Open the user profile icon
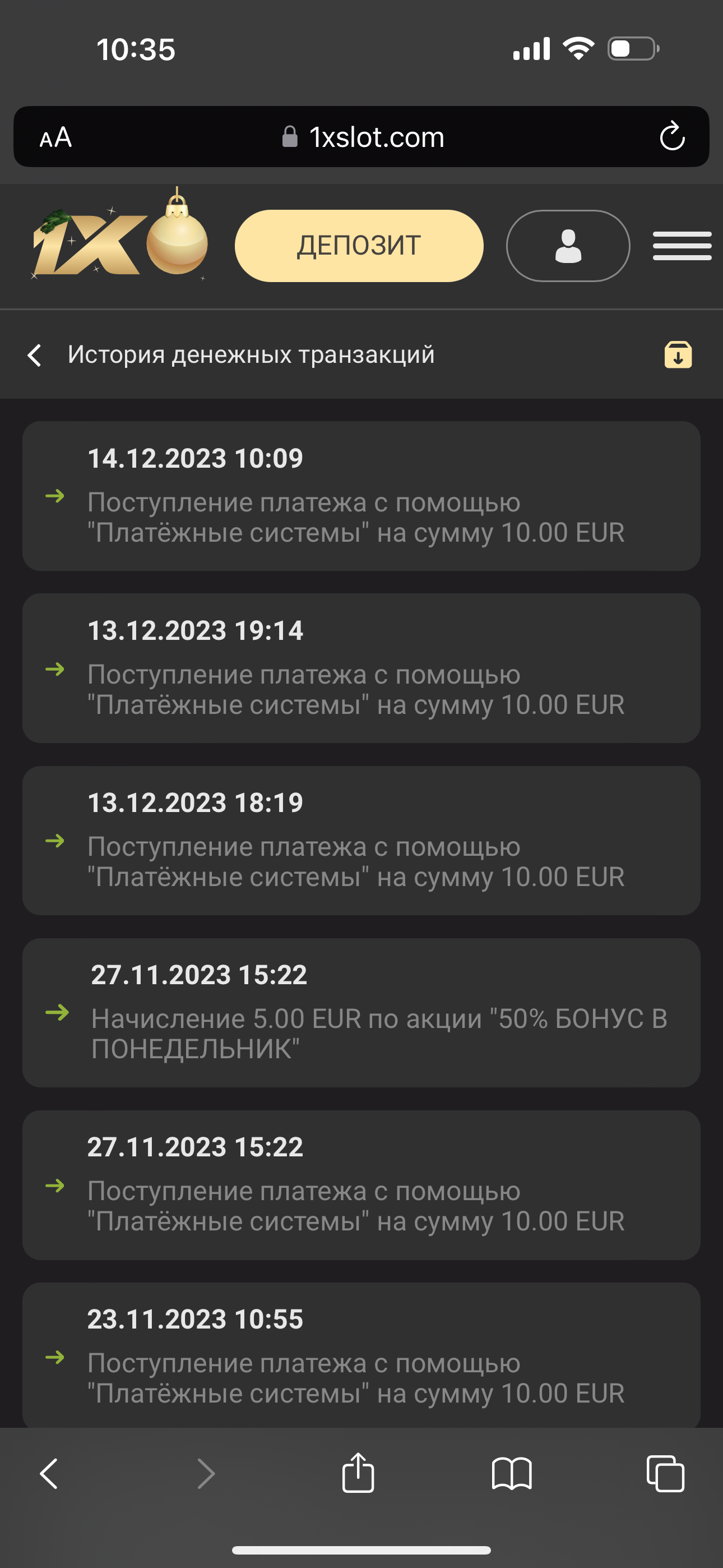This screenshot has width=723, height=1568. coord(568,246)
